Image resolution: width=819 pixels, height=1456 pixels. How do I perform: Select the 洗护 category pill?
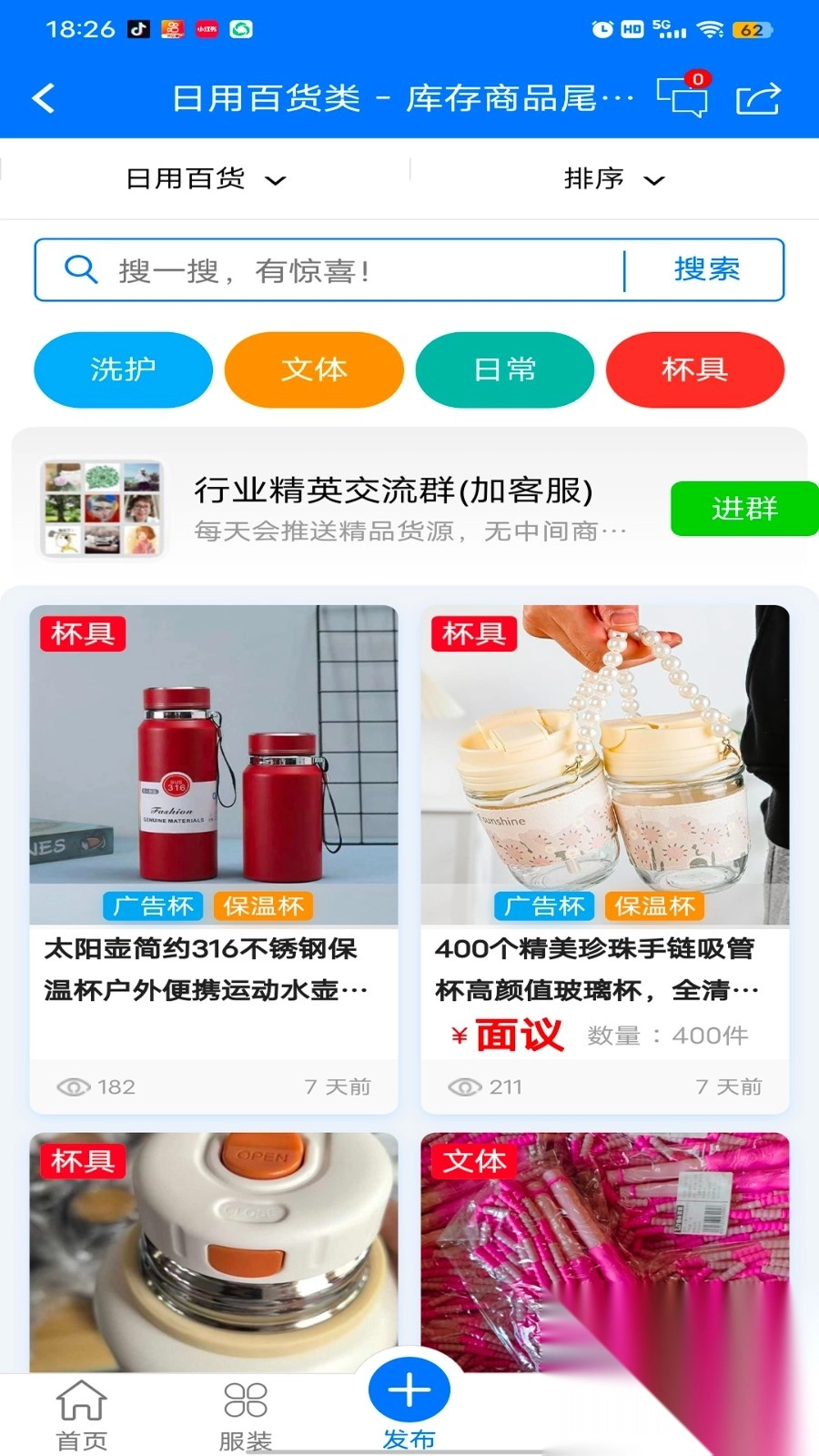123,369
